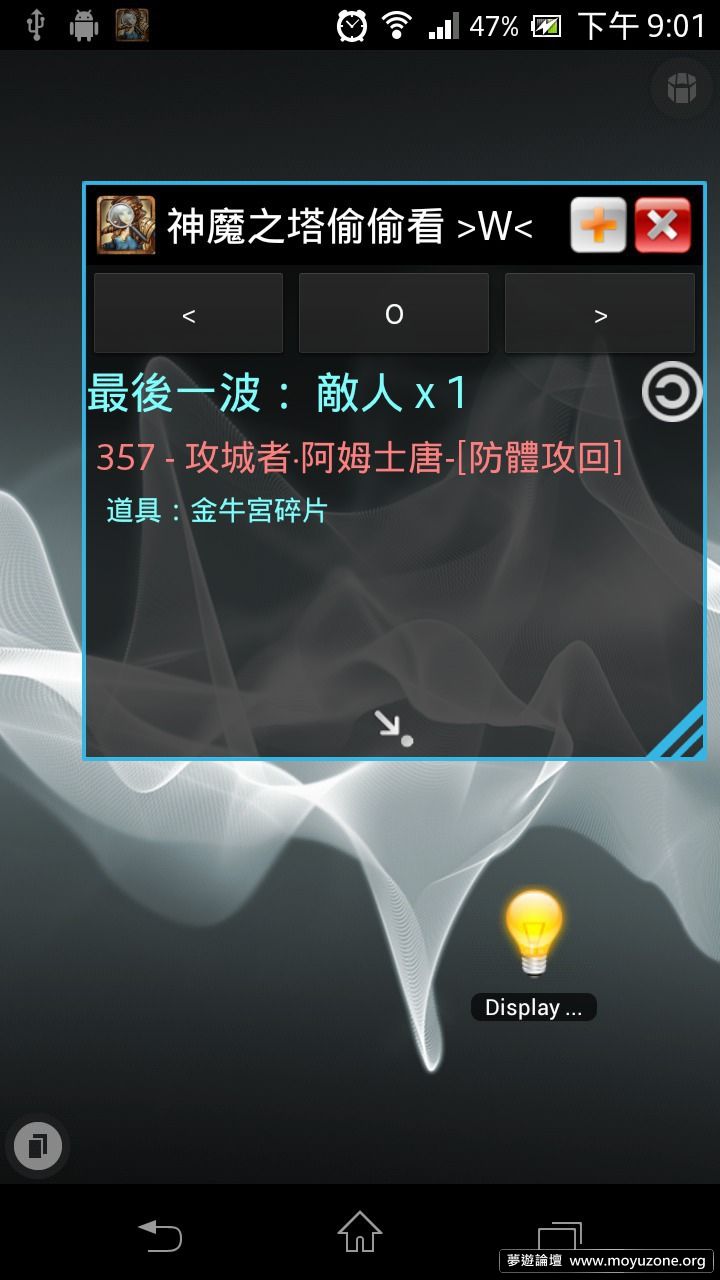Tap the round floating copy icon at left
This screenshot has width=720, height=1280.
point(38,1145)
